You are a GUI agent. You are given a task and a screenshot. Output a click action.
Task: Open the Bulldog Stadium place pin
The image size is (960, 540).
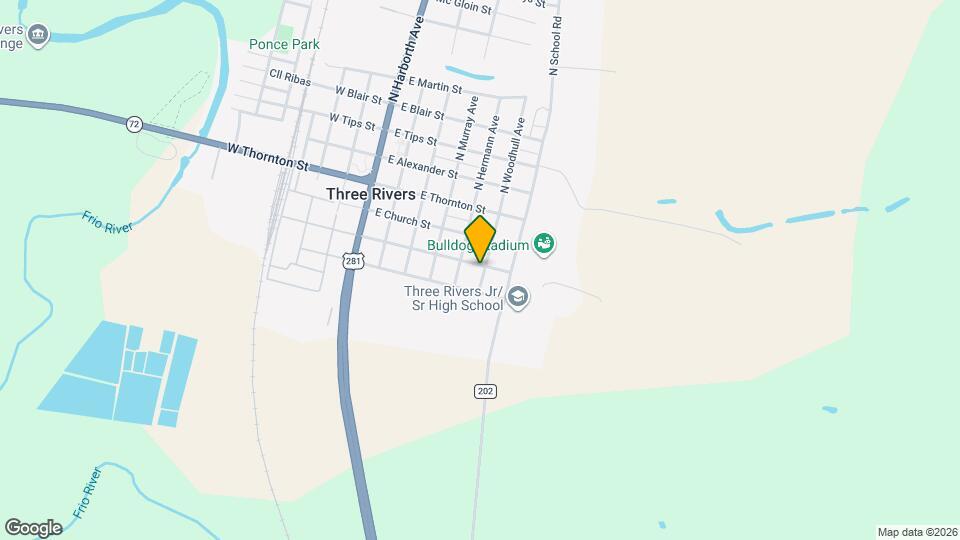544,244
